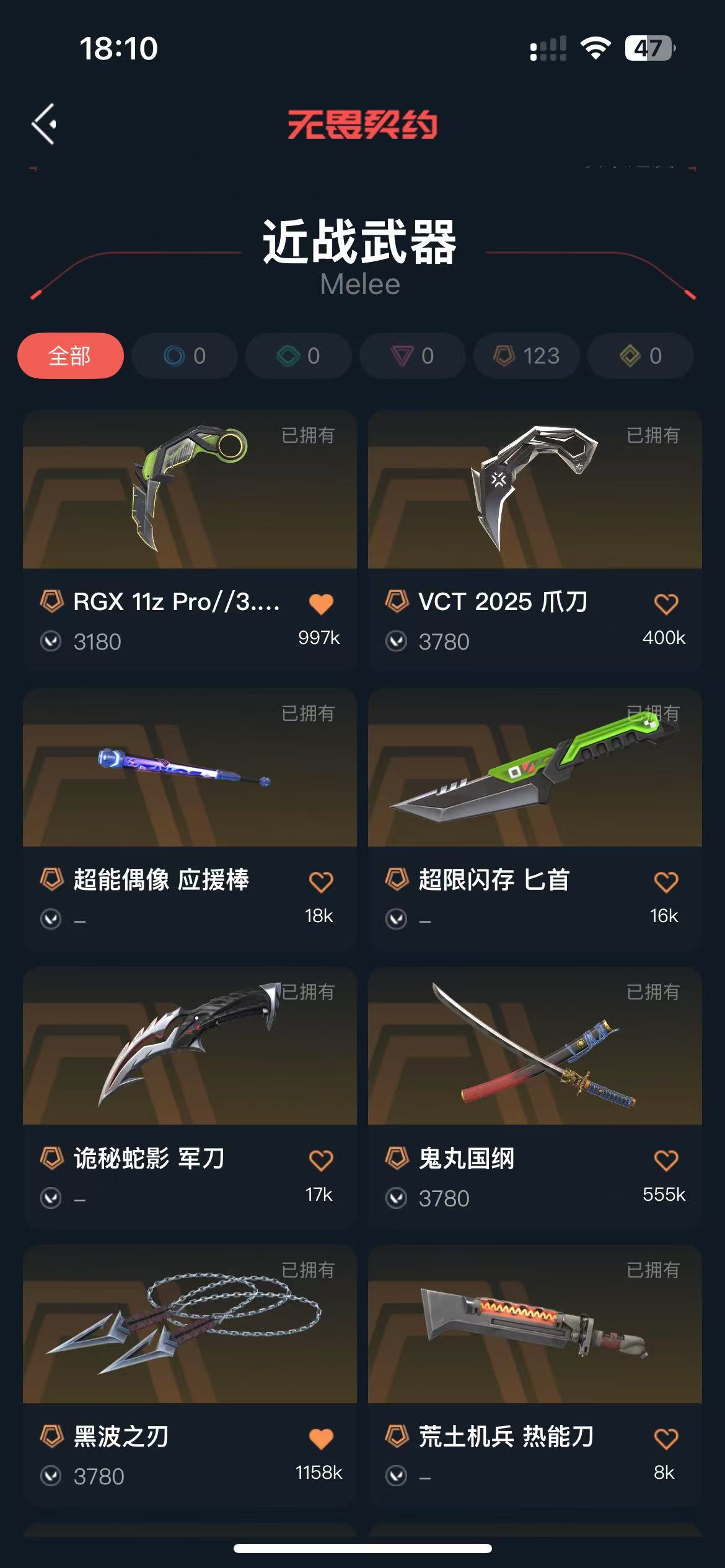The width and height of the screenshot is (725, 1568).
Task: Select the blue circle tier filter chip
Action: pyautogui.click(x=185, y=355)
